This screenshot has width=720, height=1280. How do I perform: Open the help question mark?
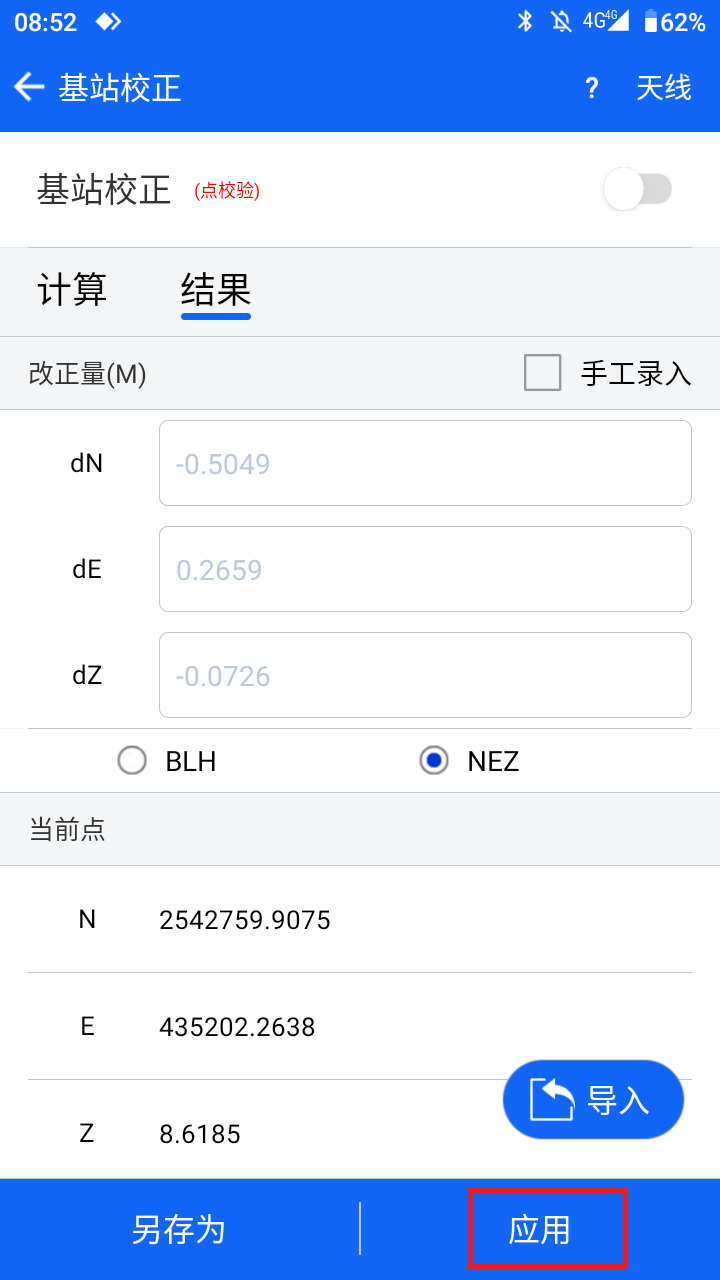(592, 88)
